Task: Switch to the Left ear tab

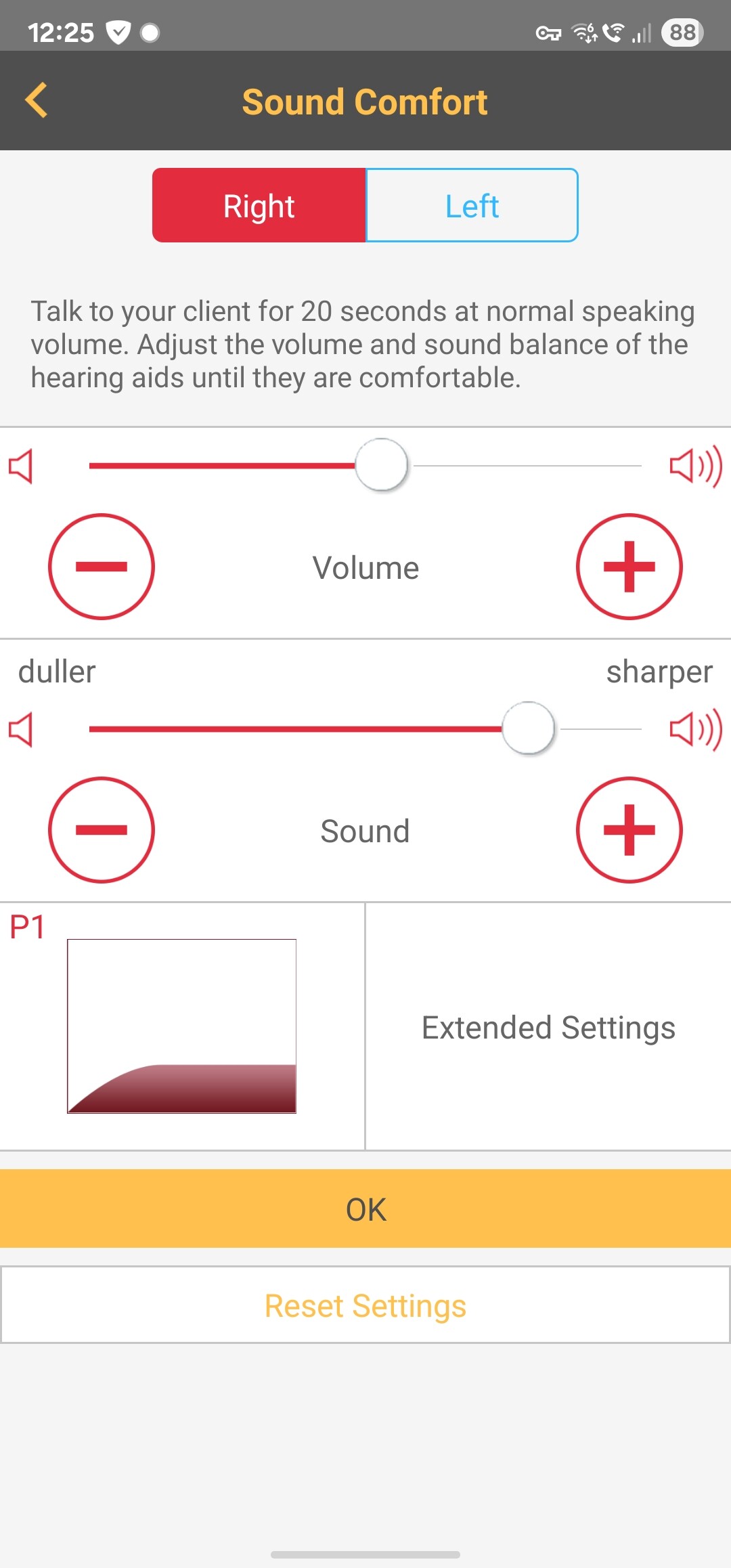Action: [472, 205]
